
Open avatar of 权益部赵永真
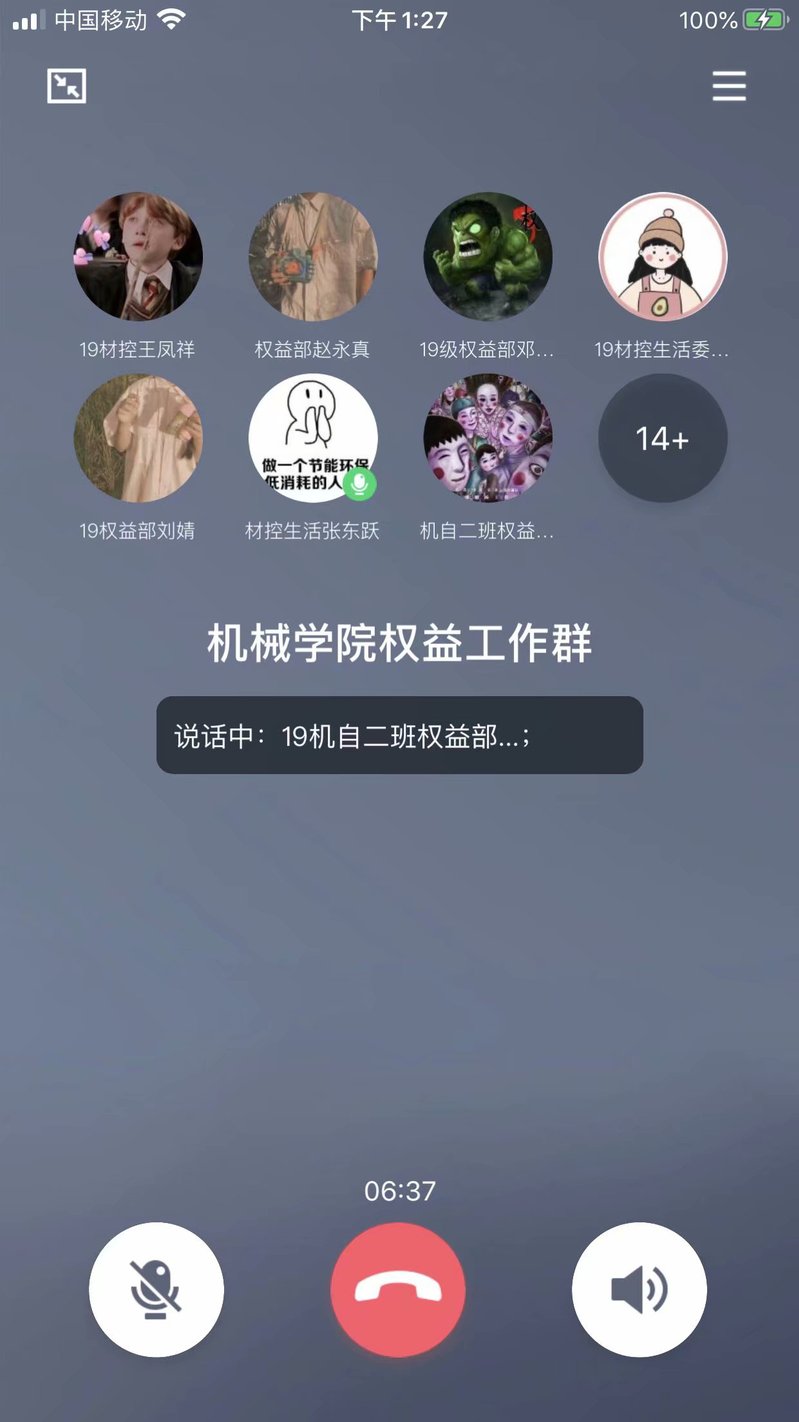(312, 257)
